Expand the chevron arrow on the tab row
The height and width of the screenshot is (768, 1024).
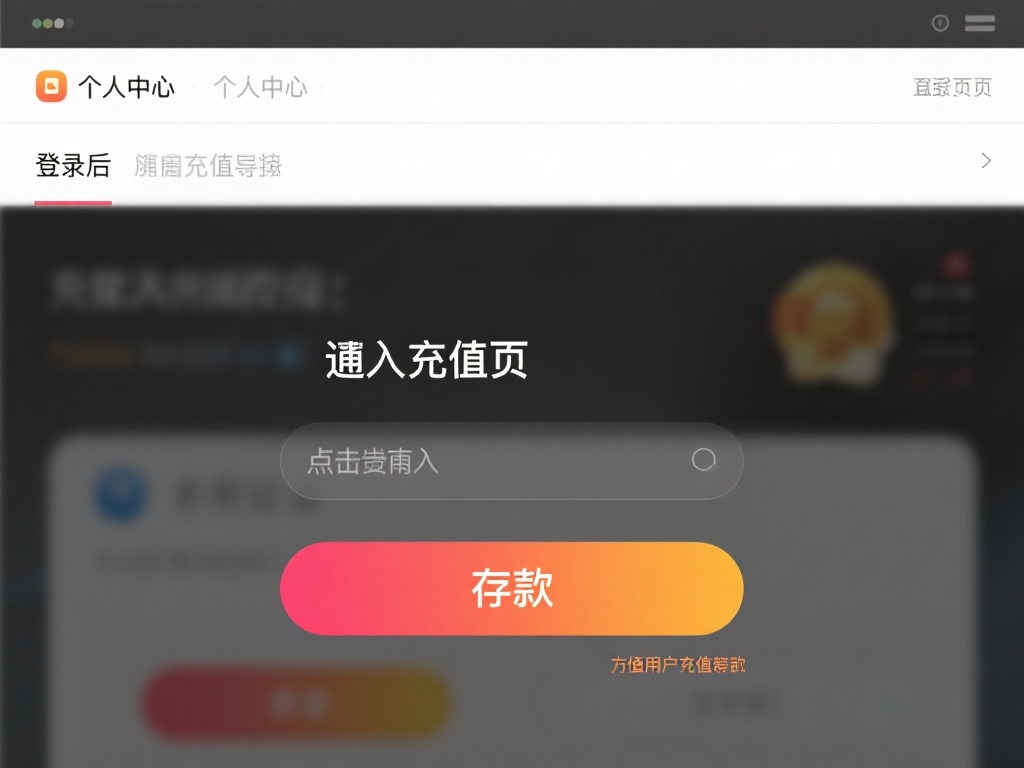(986, 161)
